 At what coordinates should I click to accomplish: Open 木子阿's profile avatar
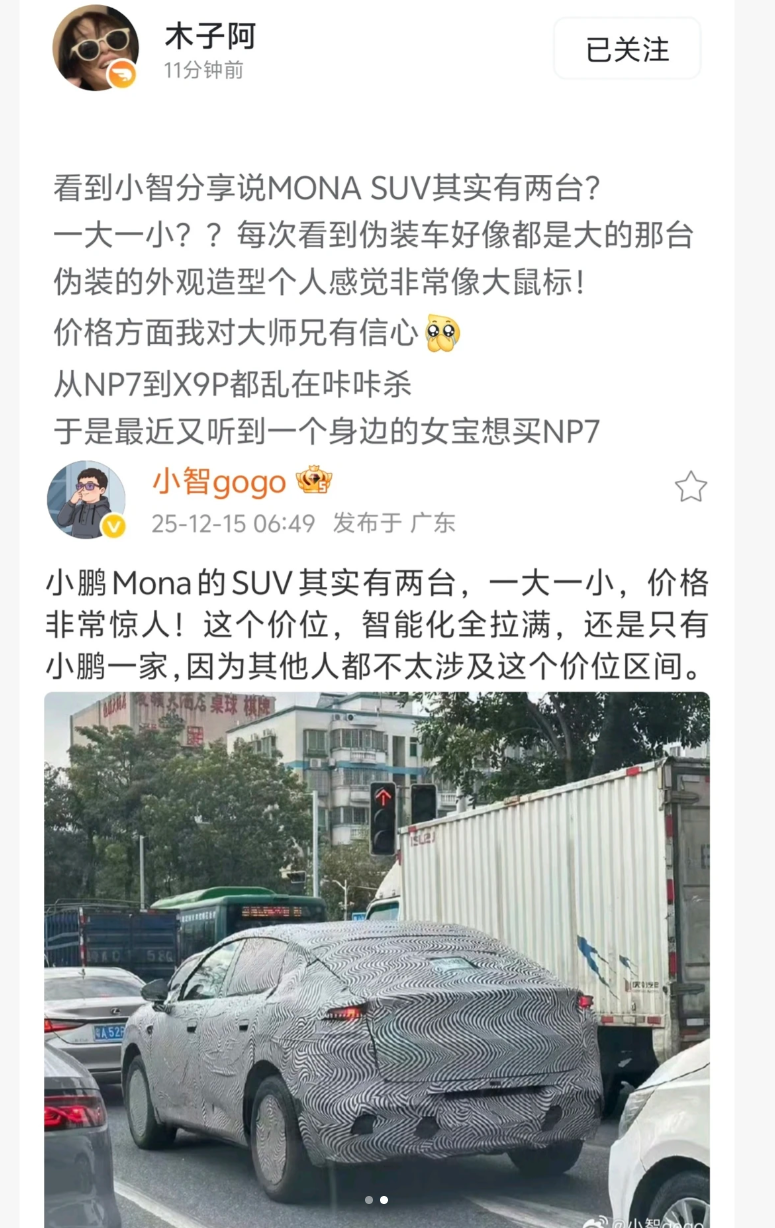coord(95,47)
